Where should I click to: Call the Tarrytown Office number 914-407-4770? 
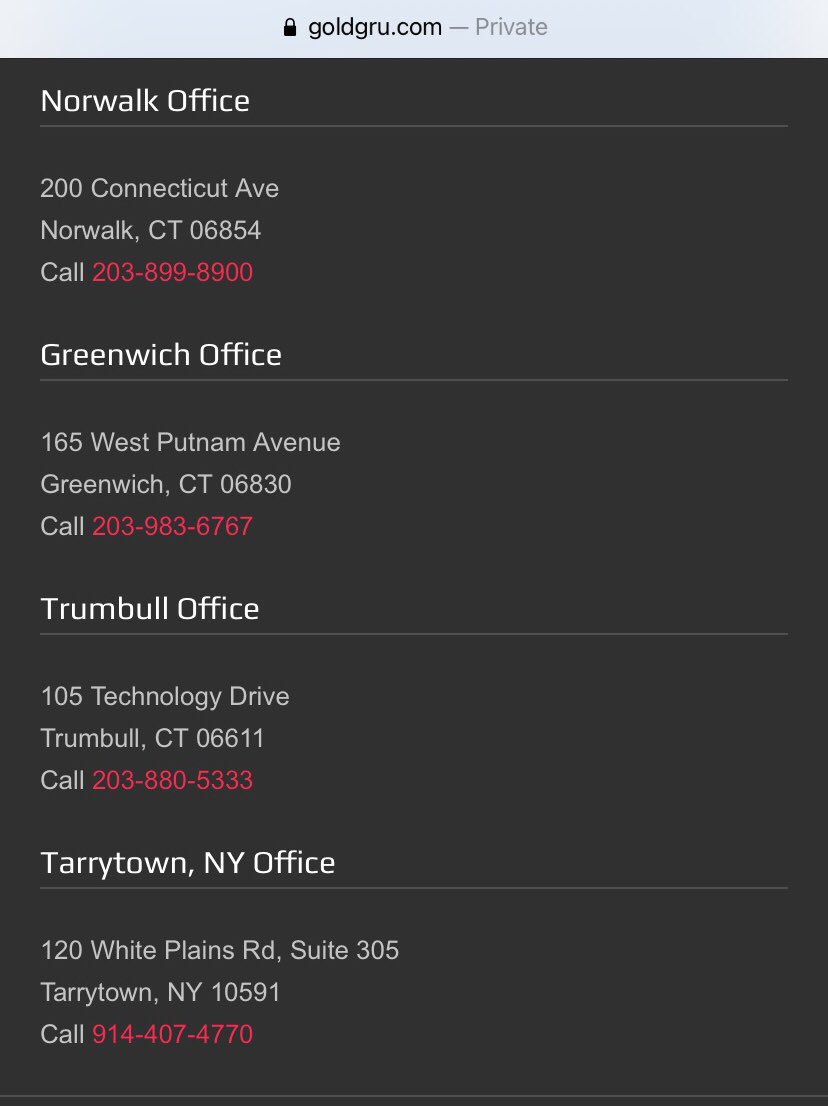tap(172, 1034)
